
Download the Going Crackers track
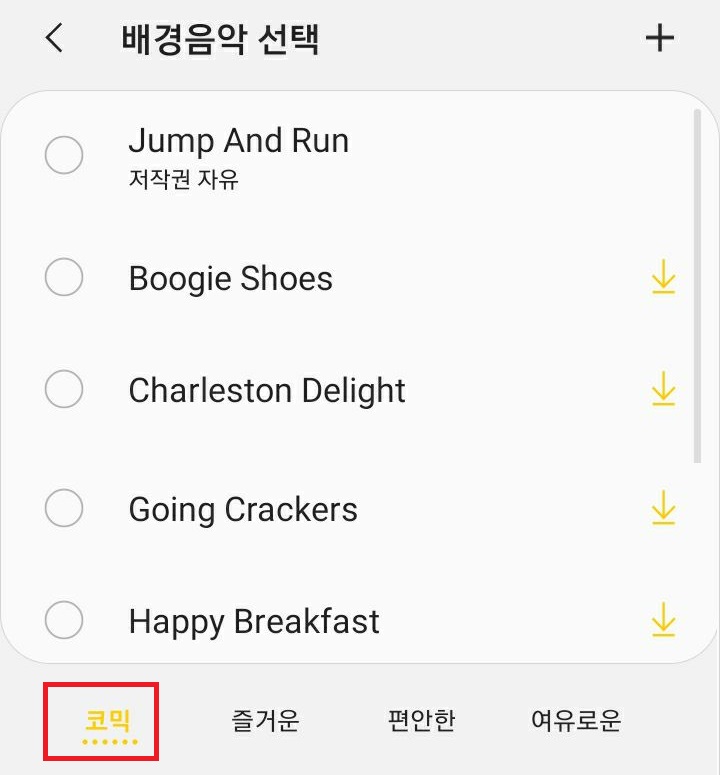coord(662,510)
